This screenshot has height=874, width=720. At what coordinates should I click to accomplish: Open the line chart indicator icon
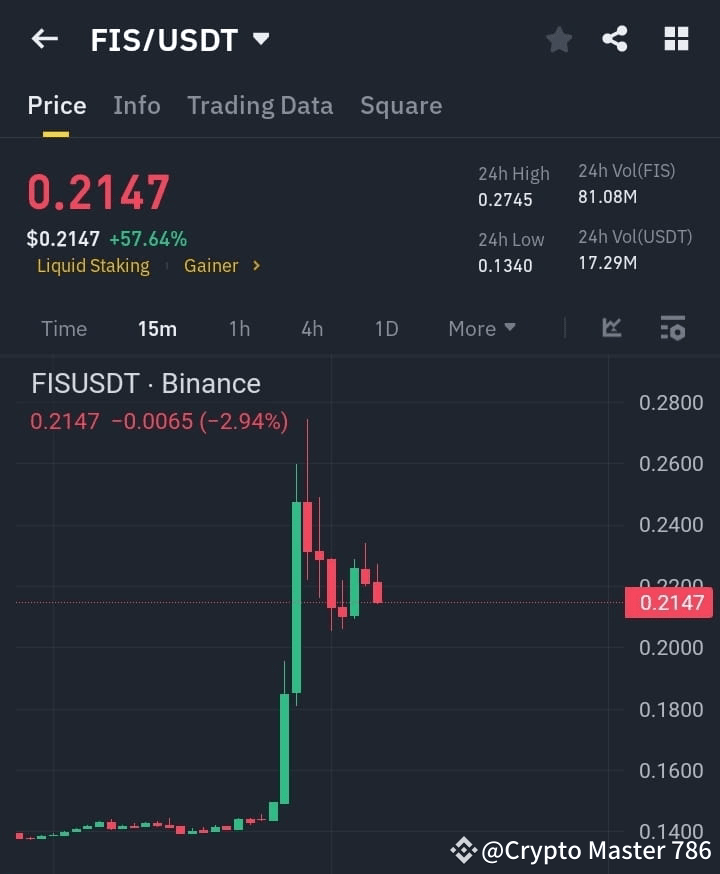point(611,328)
